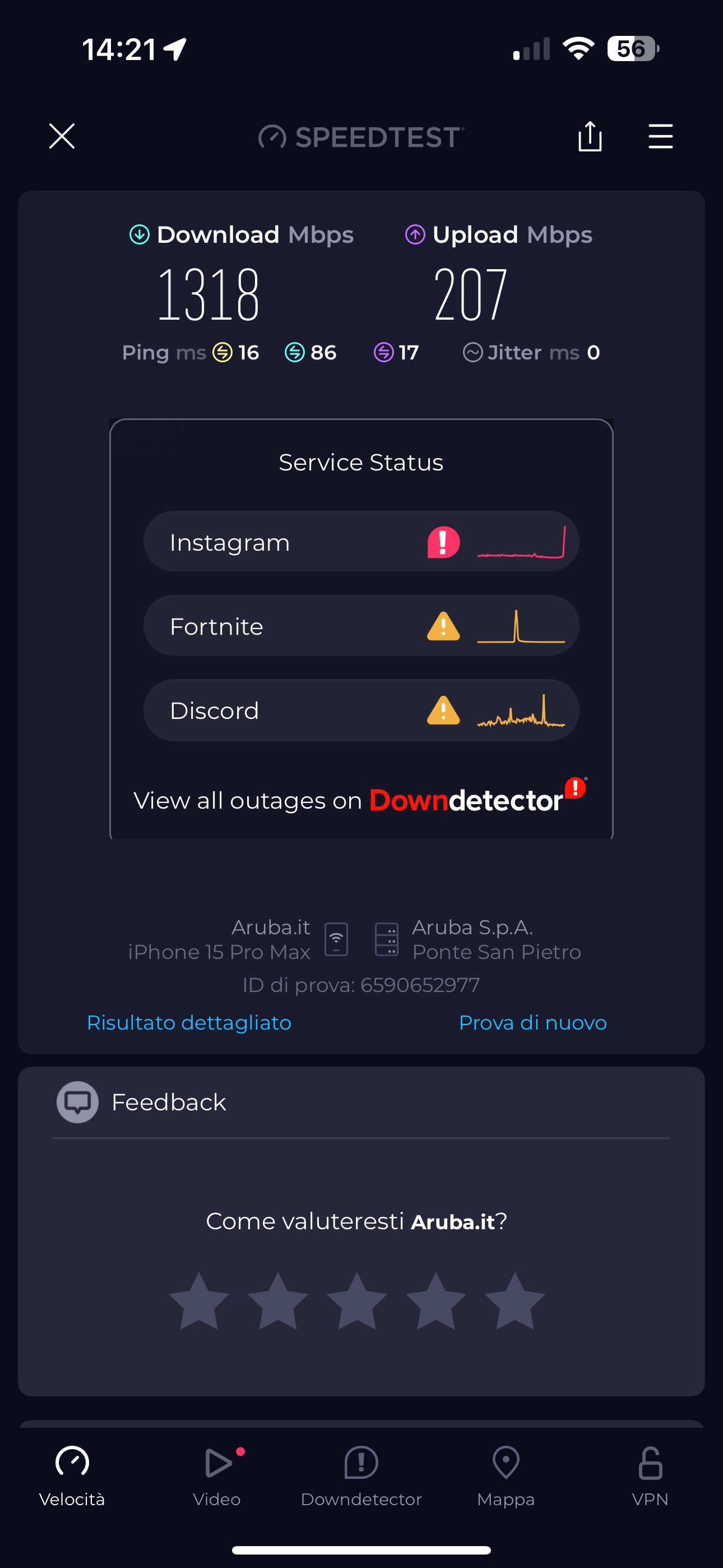The height and width of the screenshot is (1568, 723).
Task: Open Discord service status
Action: [361, 711]
